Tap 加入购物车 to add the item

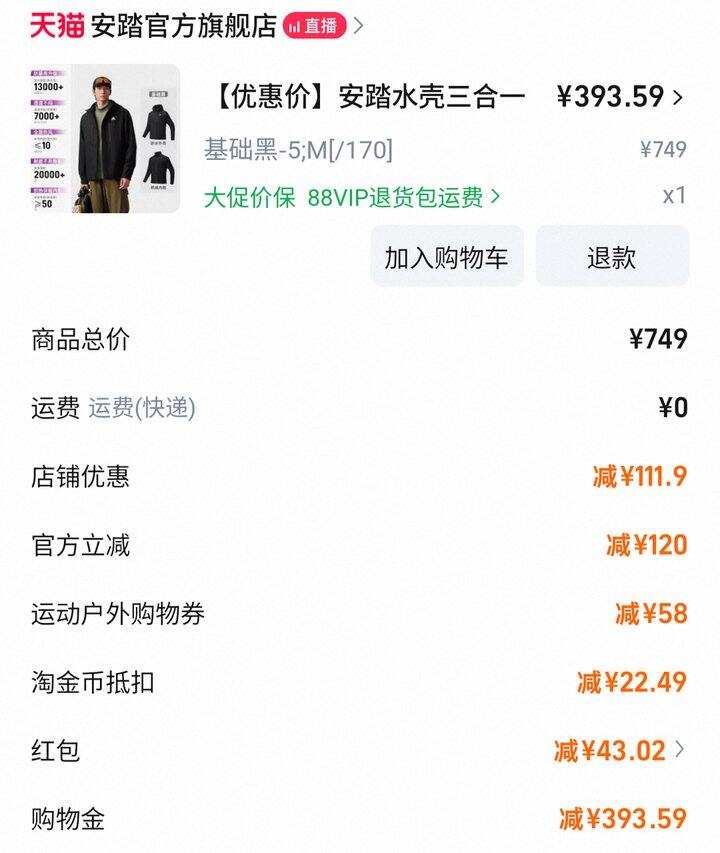[x=446, y=257]
